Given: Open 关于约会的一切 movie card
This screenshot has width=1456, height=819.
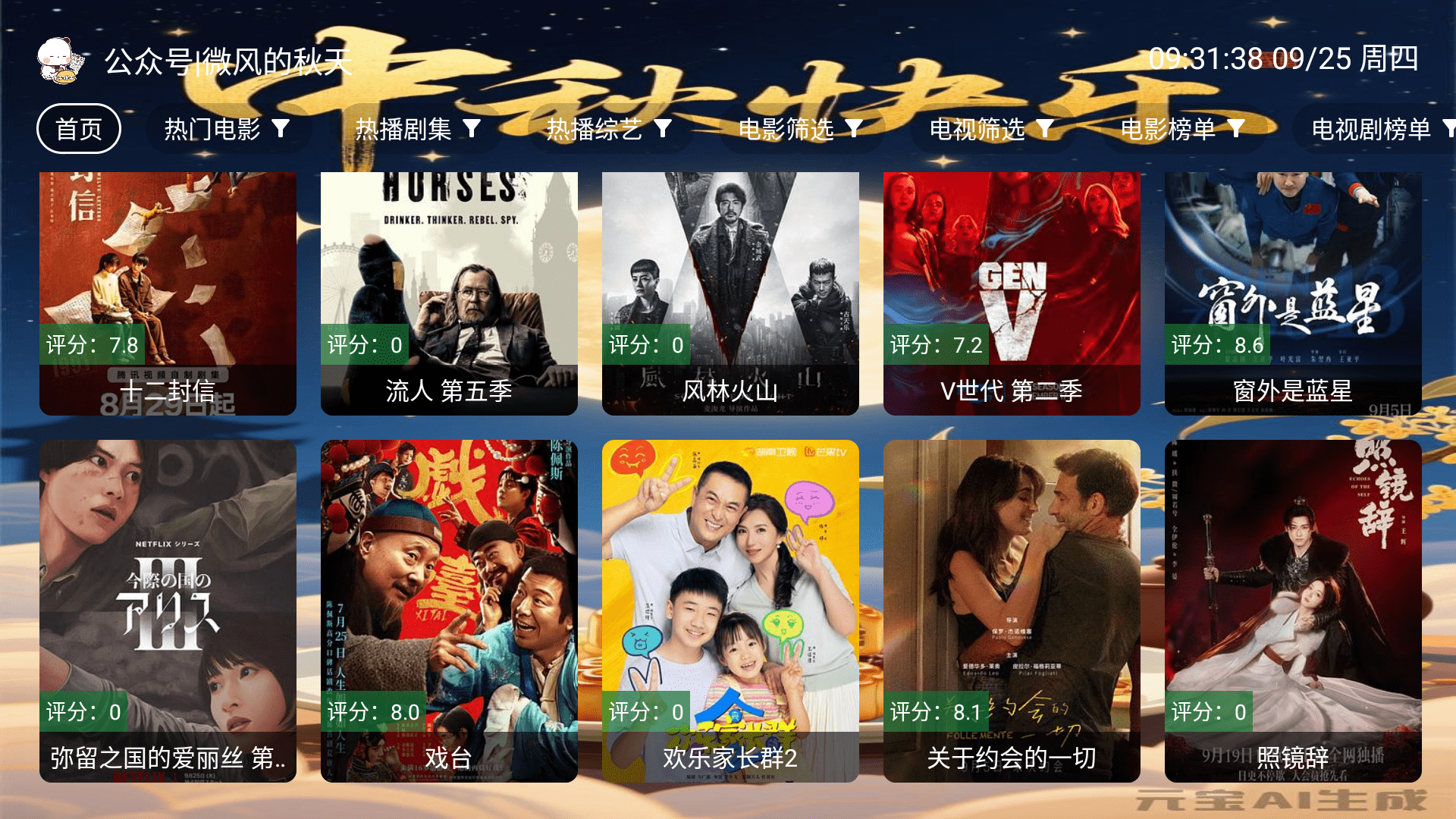Looking at the screenshot, I should [x=1012, y=610].
